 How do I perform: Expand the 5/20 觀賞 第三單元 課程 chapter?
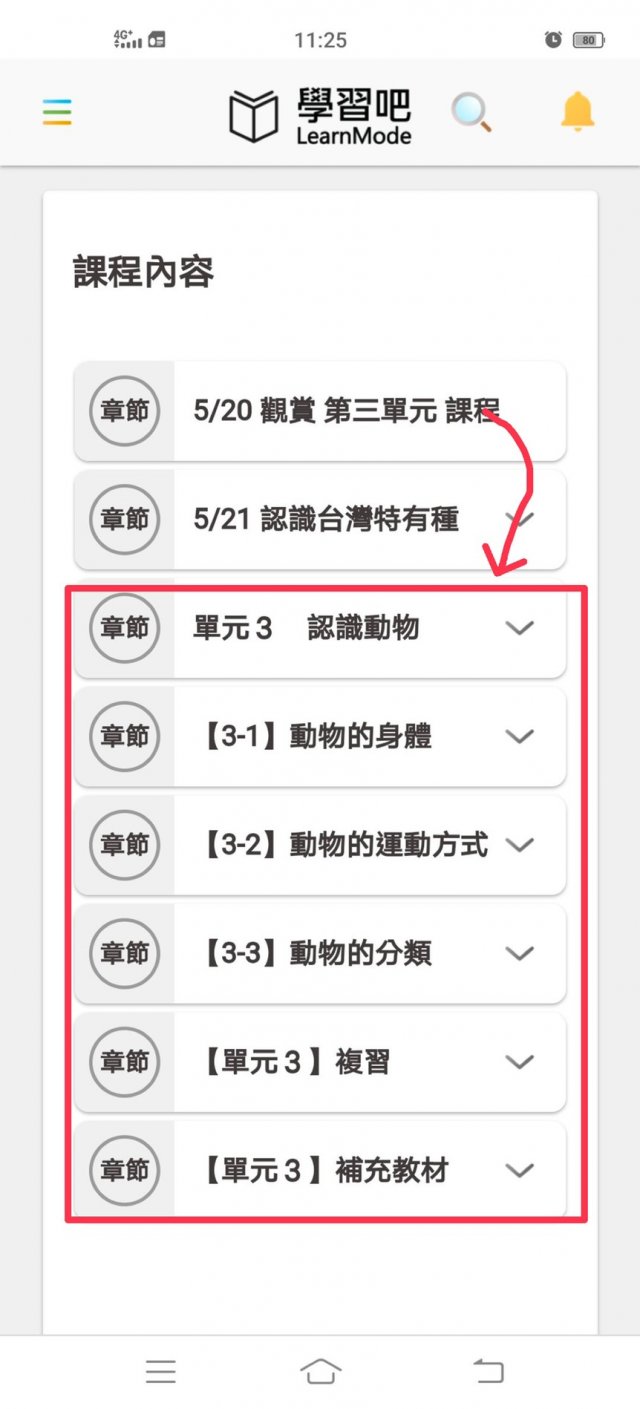pos(320,411)
